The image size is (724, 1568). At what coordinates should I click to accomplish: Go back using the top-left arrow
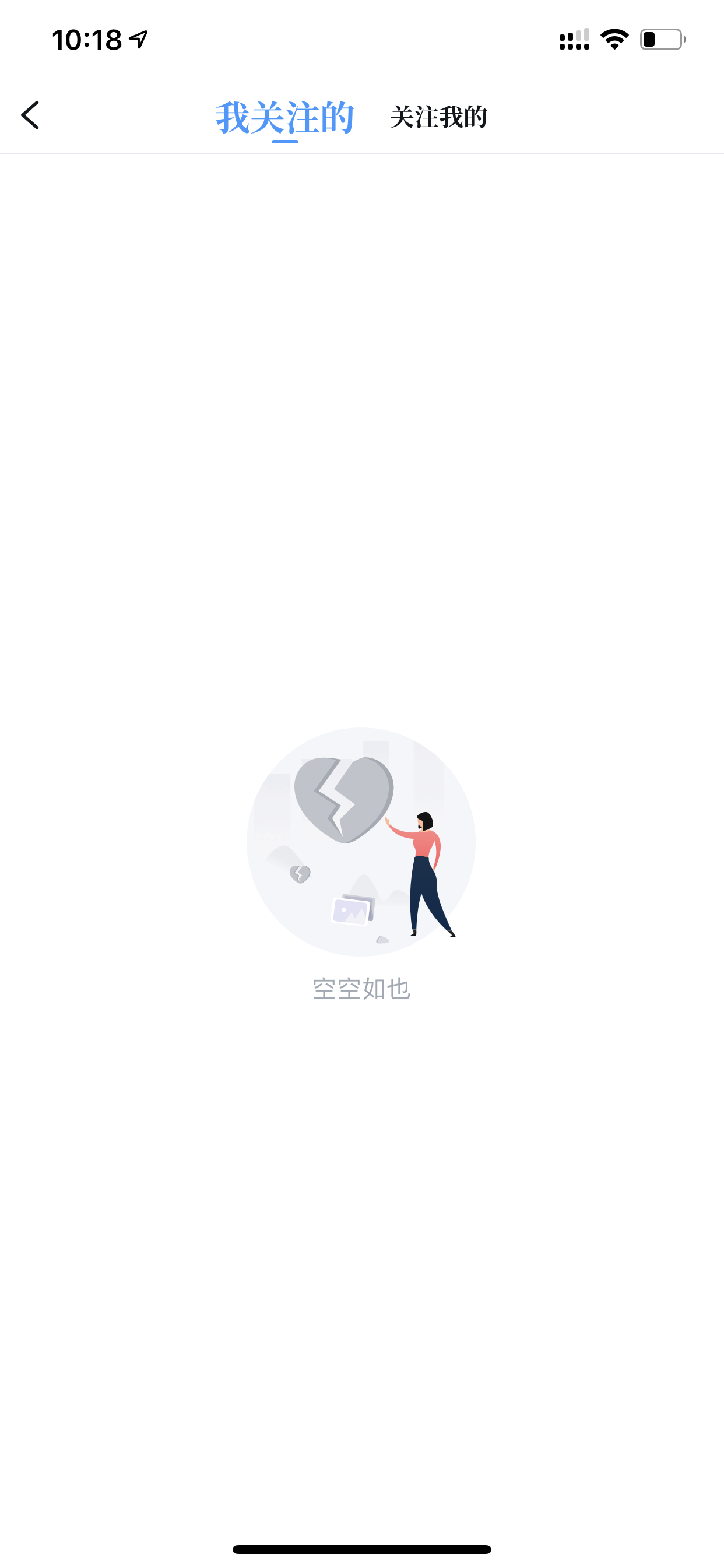30,116
